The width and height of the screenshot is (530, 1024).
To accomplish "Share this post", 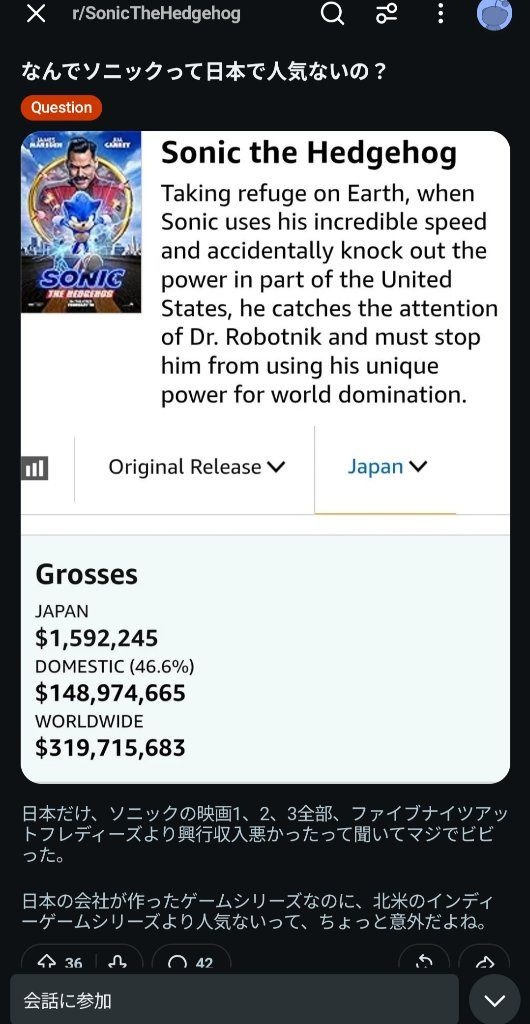I will (484, 962).
